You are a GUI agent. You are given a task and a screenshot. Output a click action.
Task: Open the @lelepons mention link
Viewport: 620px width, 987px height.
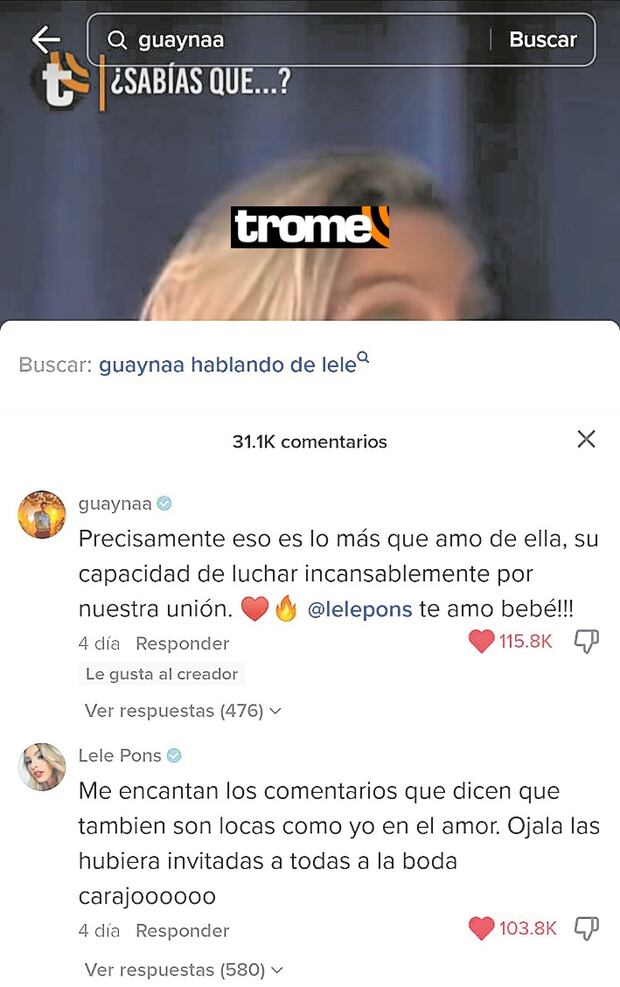tap(359, 609)
